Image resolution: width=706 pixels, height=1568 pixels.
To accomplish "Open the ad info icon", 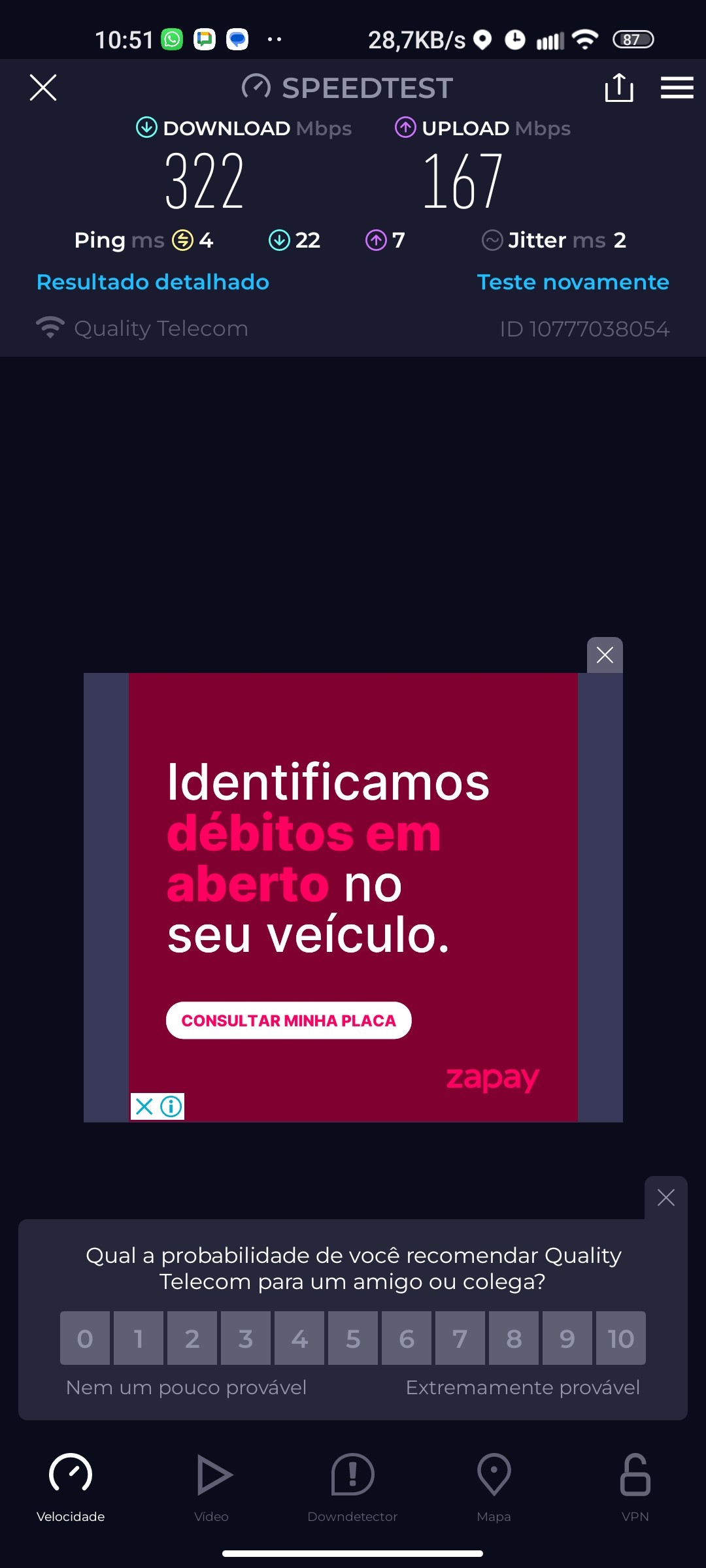I will pos(172,1106).
